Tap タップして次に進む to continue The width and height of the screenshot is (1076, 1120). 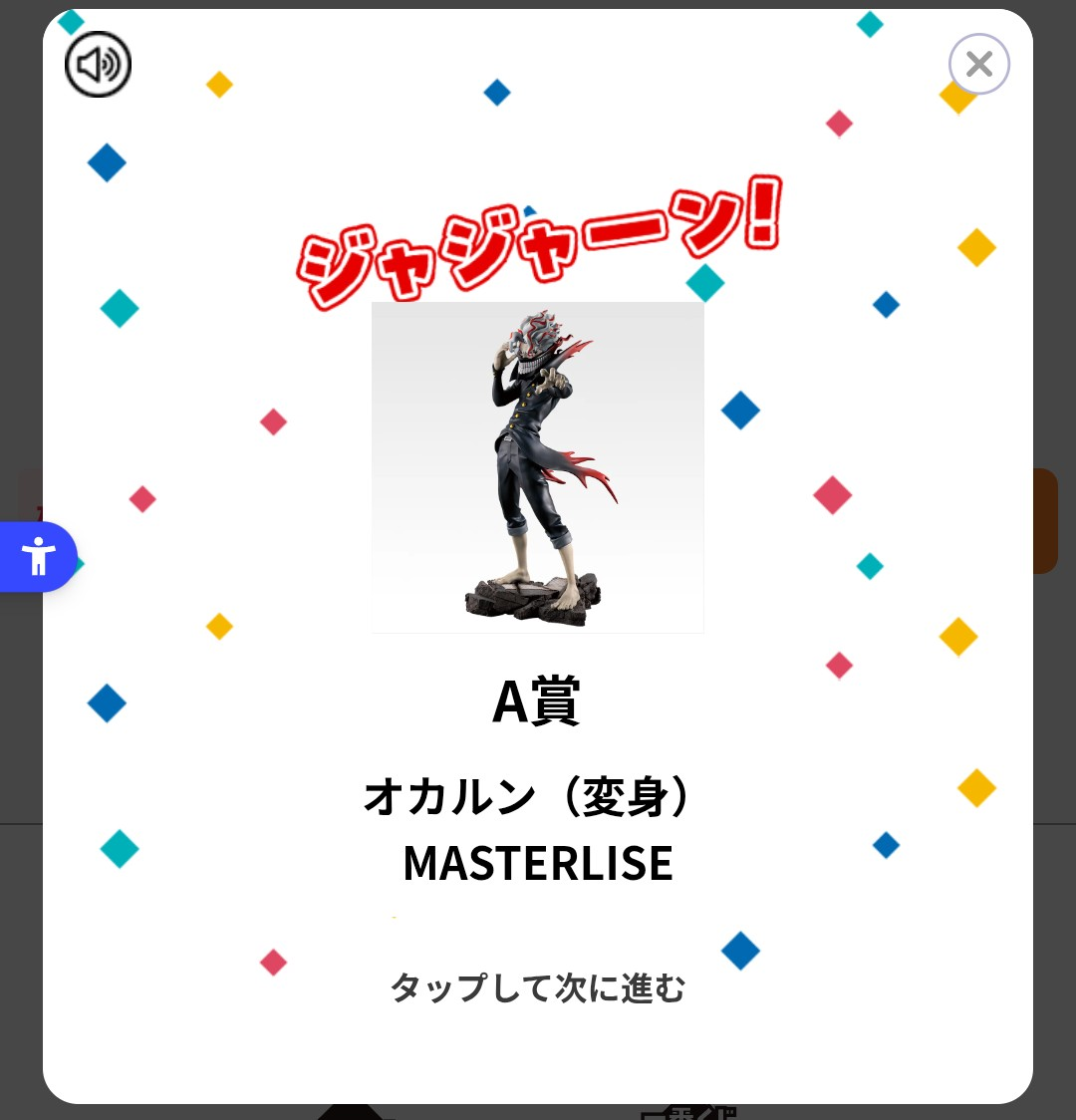[x=537, y=987]
